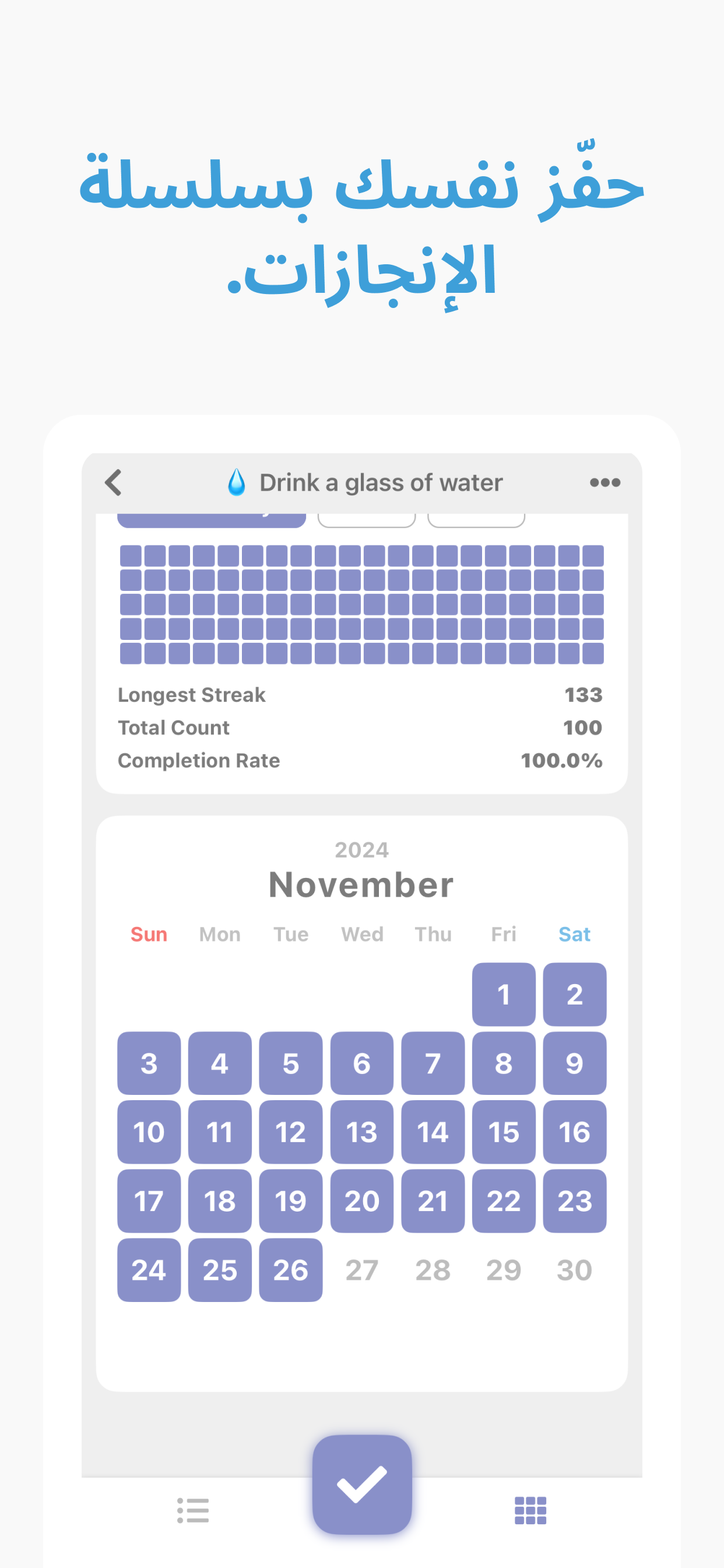Open the ellipsis options menu
The height and width of the screenshot is (1568, 724).
pos(604,482)
